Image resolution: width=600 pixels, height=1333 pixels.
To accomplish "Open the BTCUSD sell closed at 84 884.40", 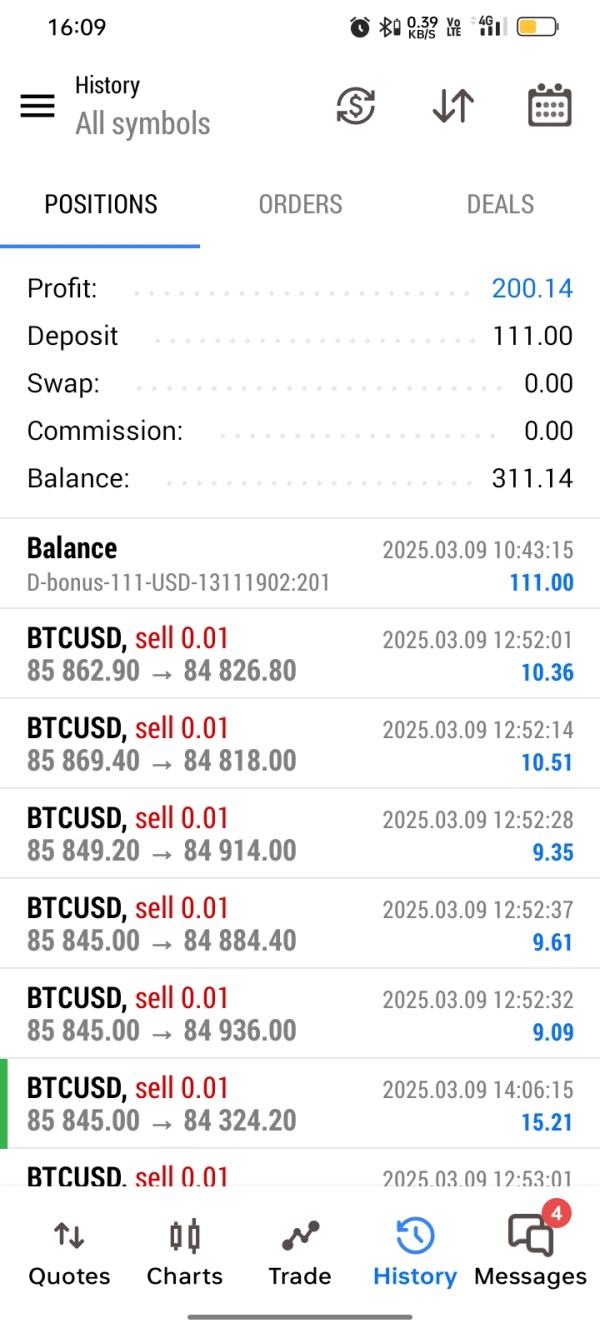I will pyautogui.click(x=300, y=924).
